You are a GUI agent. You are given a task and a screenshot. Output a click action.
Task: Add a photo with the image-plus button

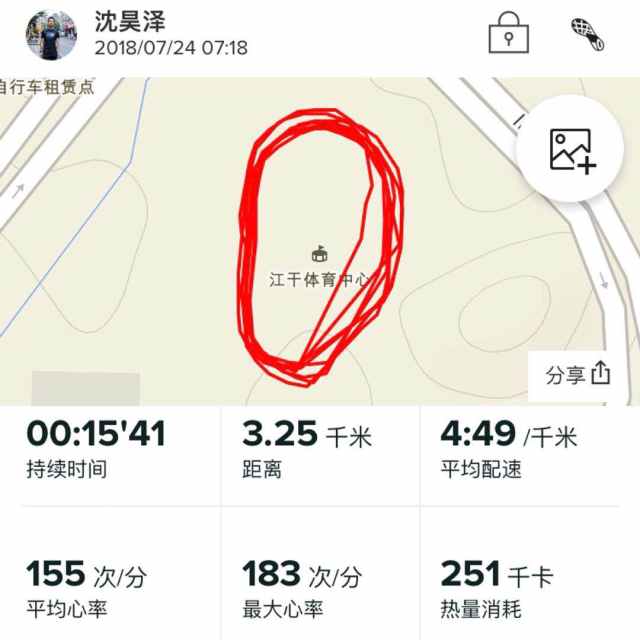click(x=570, y=150)
